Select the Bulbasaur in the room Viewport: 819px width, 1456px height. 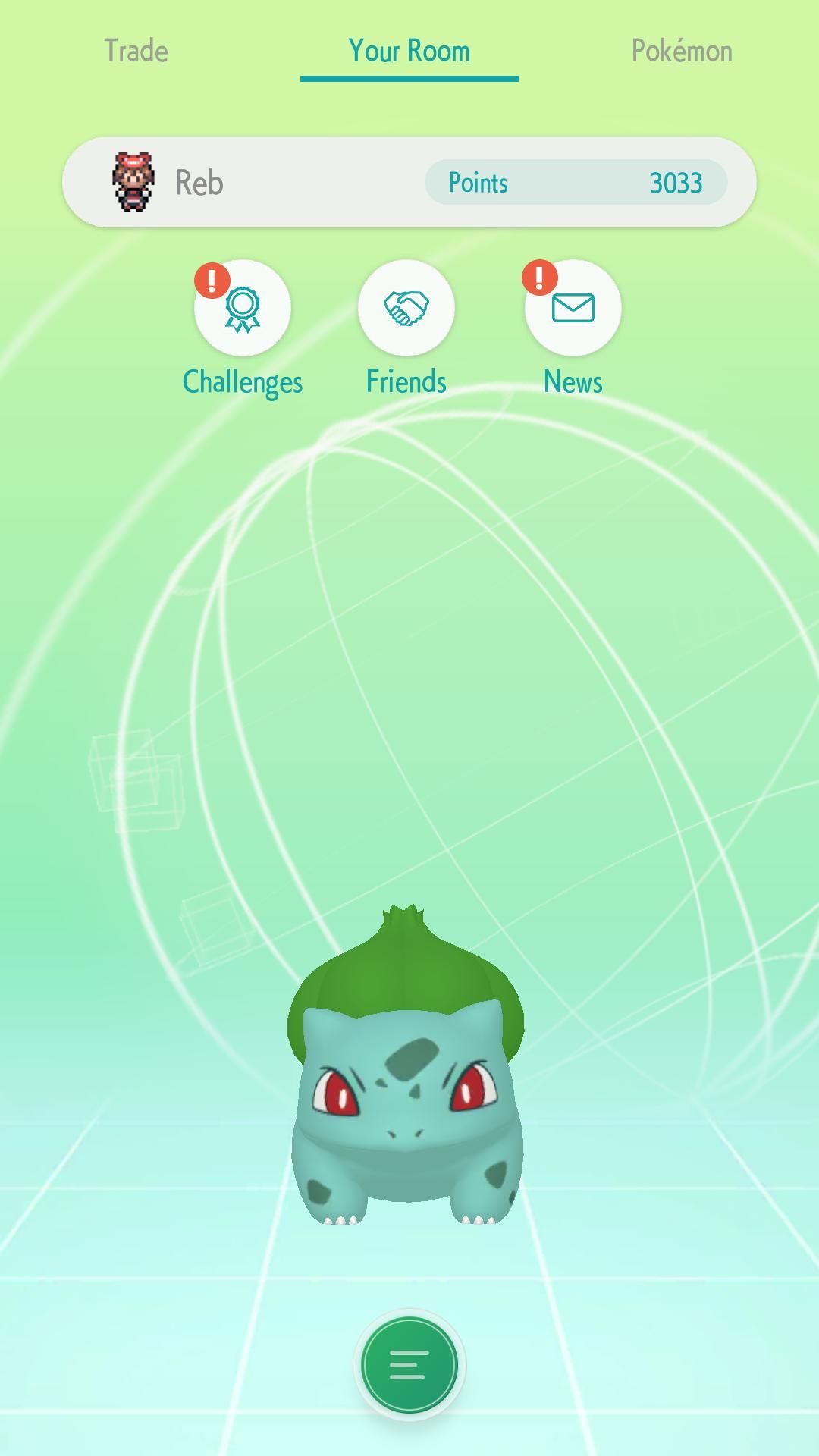click(x=407, y=1092)
